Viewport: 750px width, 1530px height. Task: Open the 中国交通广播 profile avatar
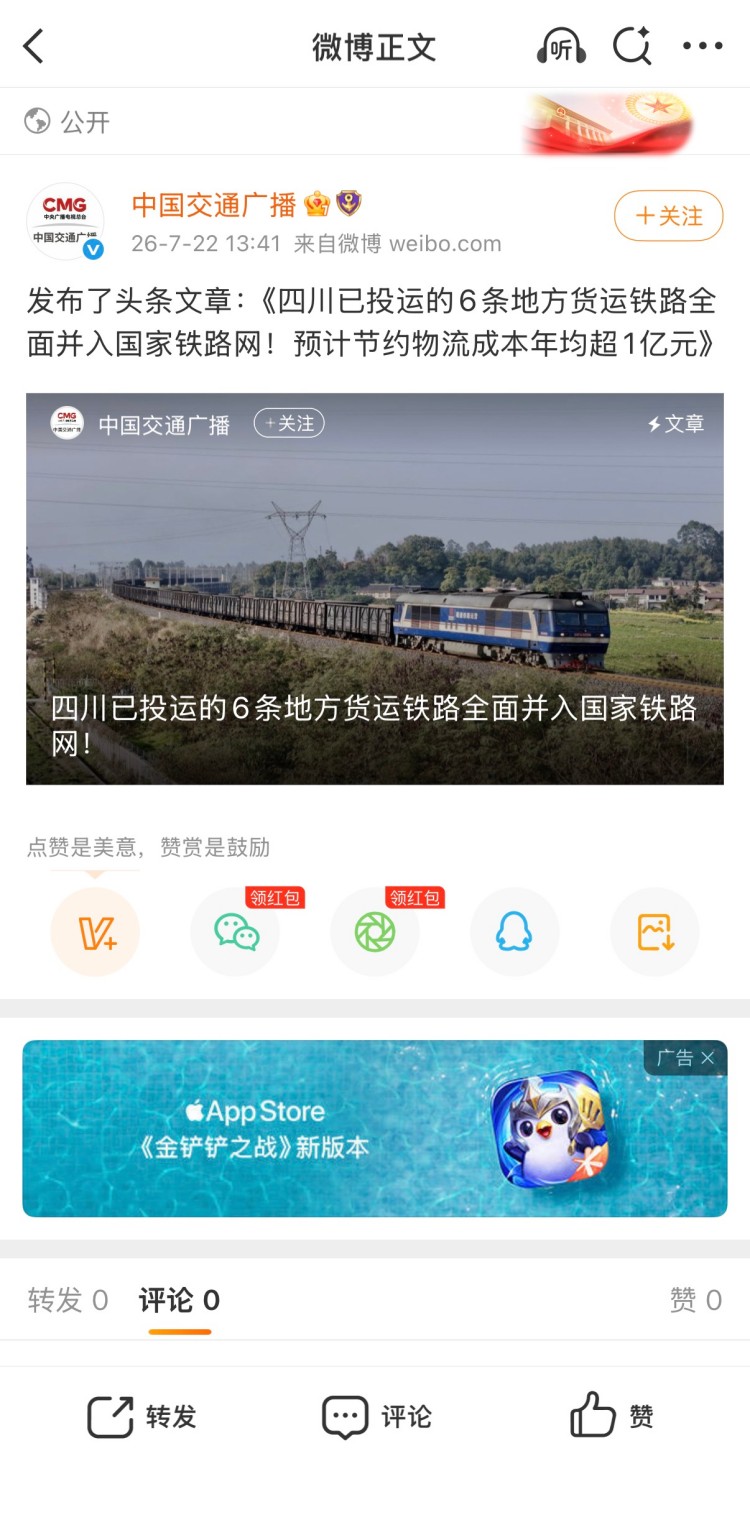[65, 221]
